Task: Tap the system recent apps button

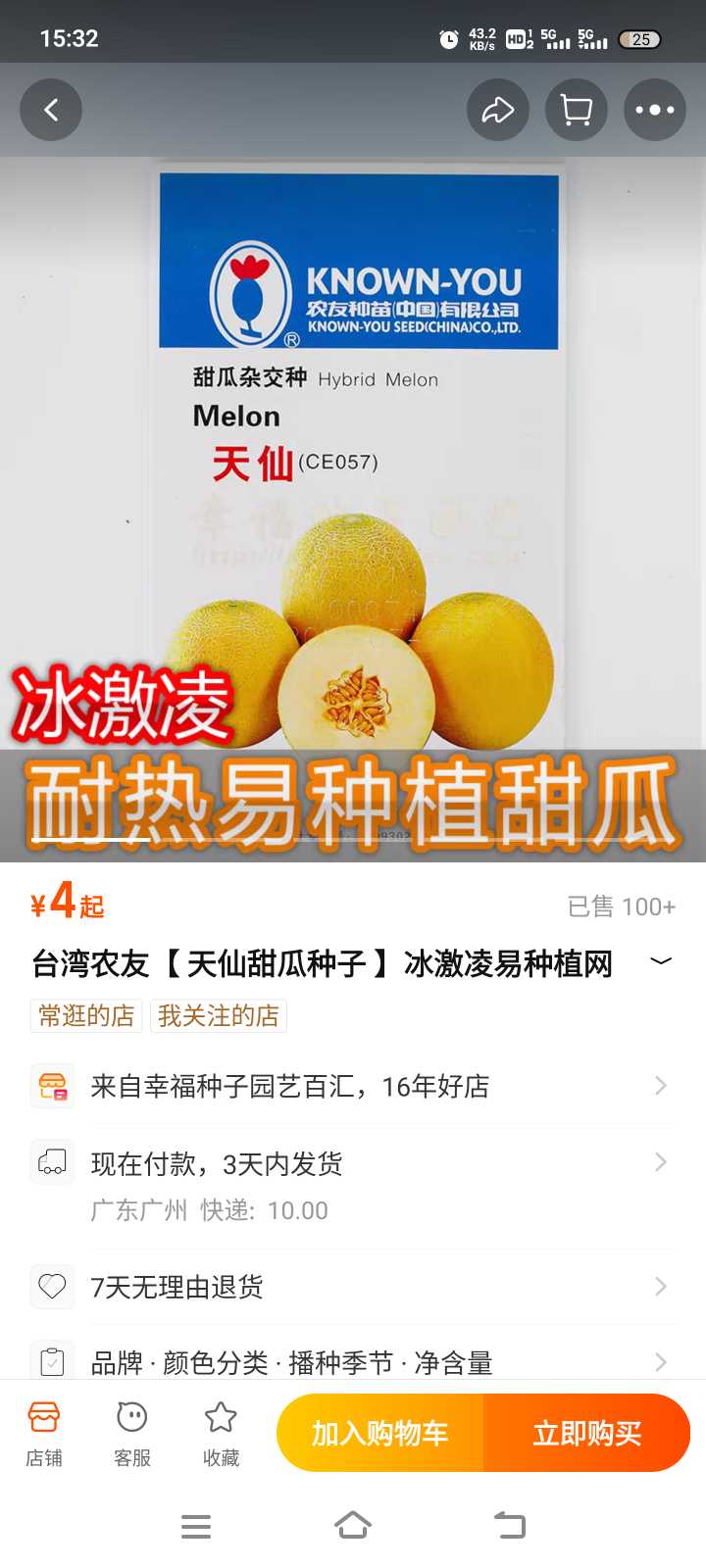Action: coord(196,1526)
